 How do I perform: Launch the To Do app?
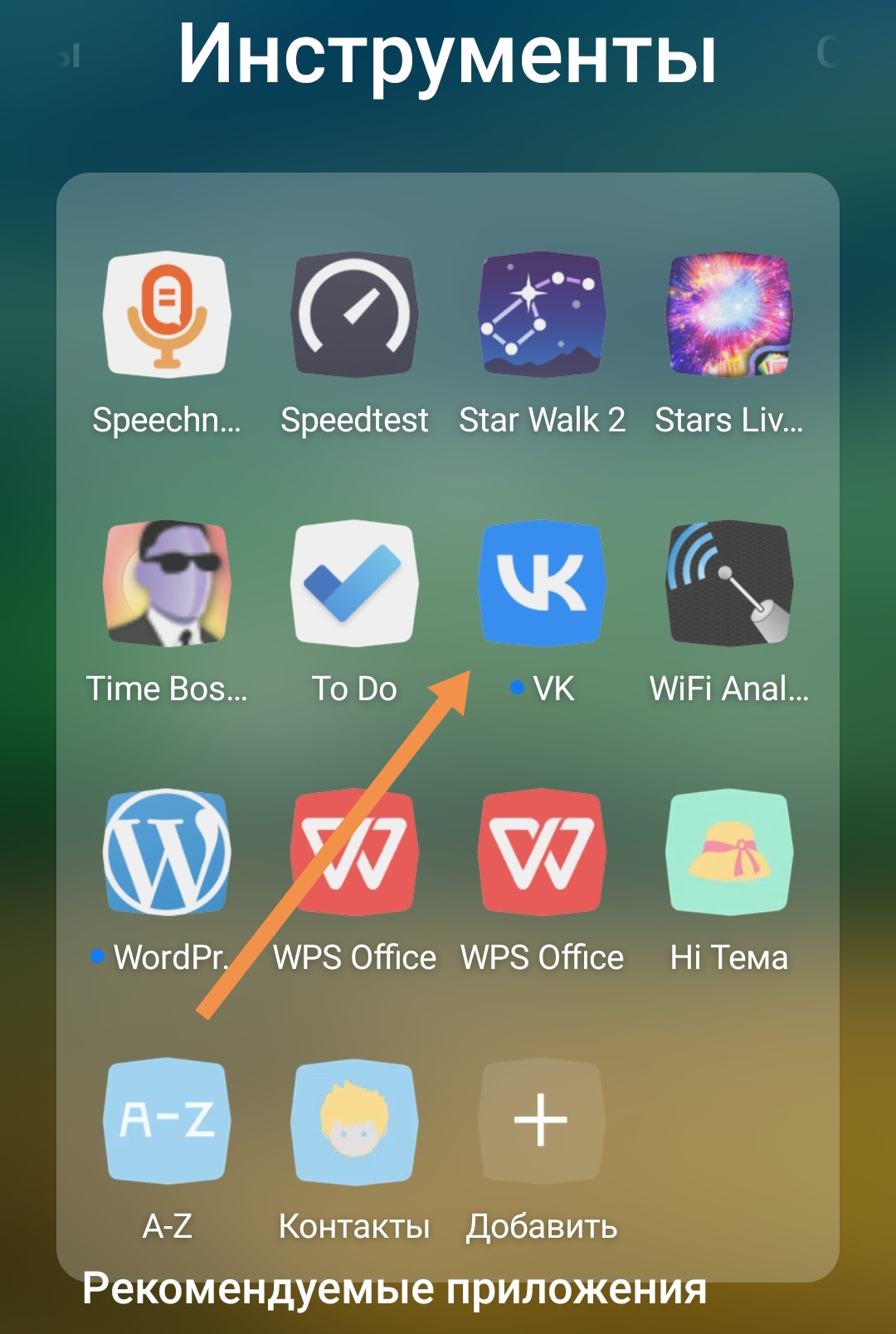click(354, 584)
